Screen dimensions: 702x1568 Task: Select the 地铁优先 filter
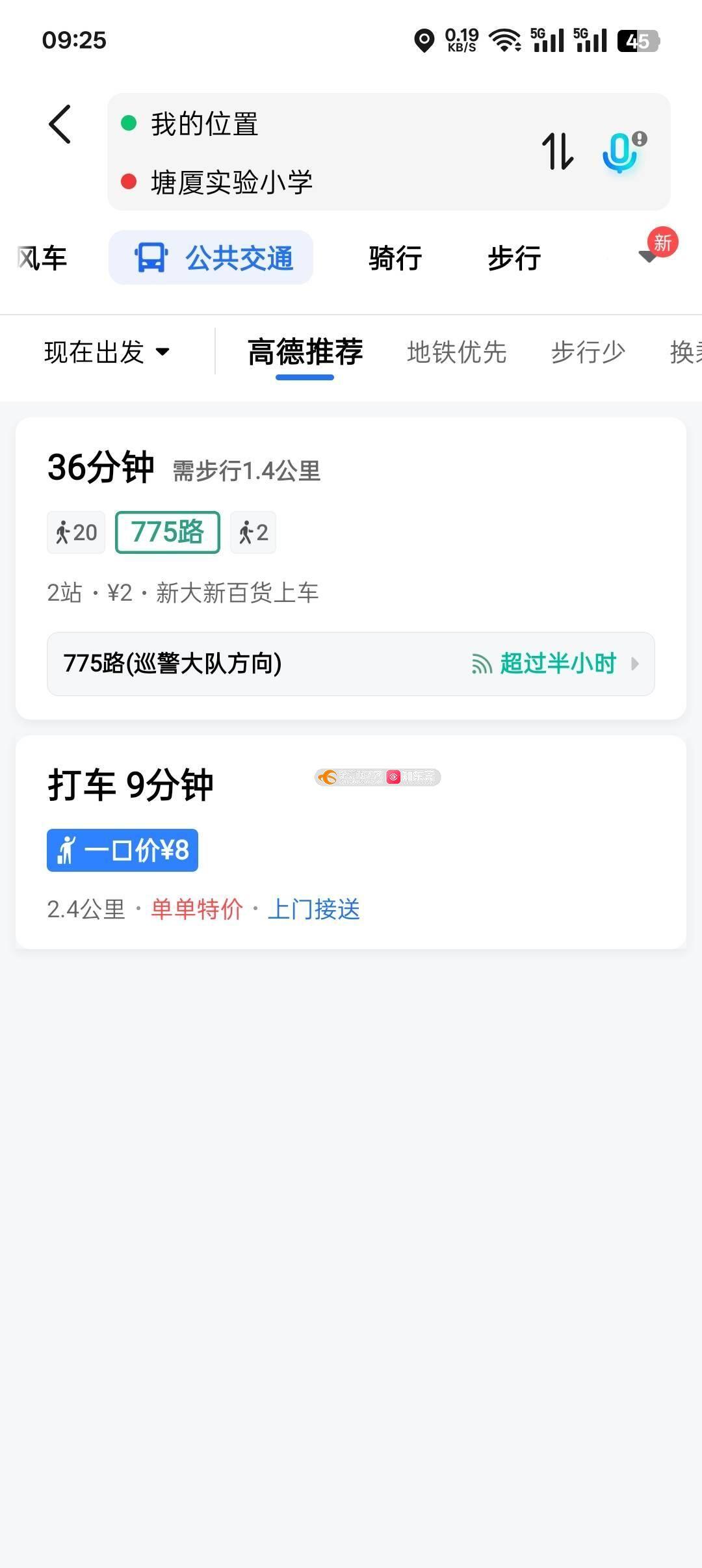click(x=456, y=352)
